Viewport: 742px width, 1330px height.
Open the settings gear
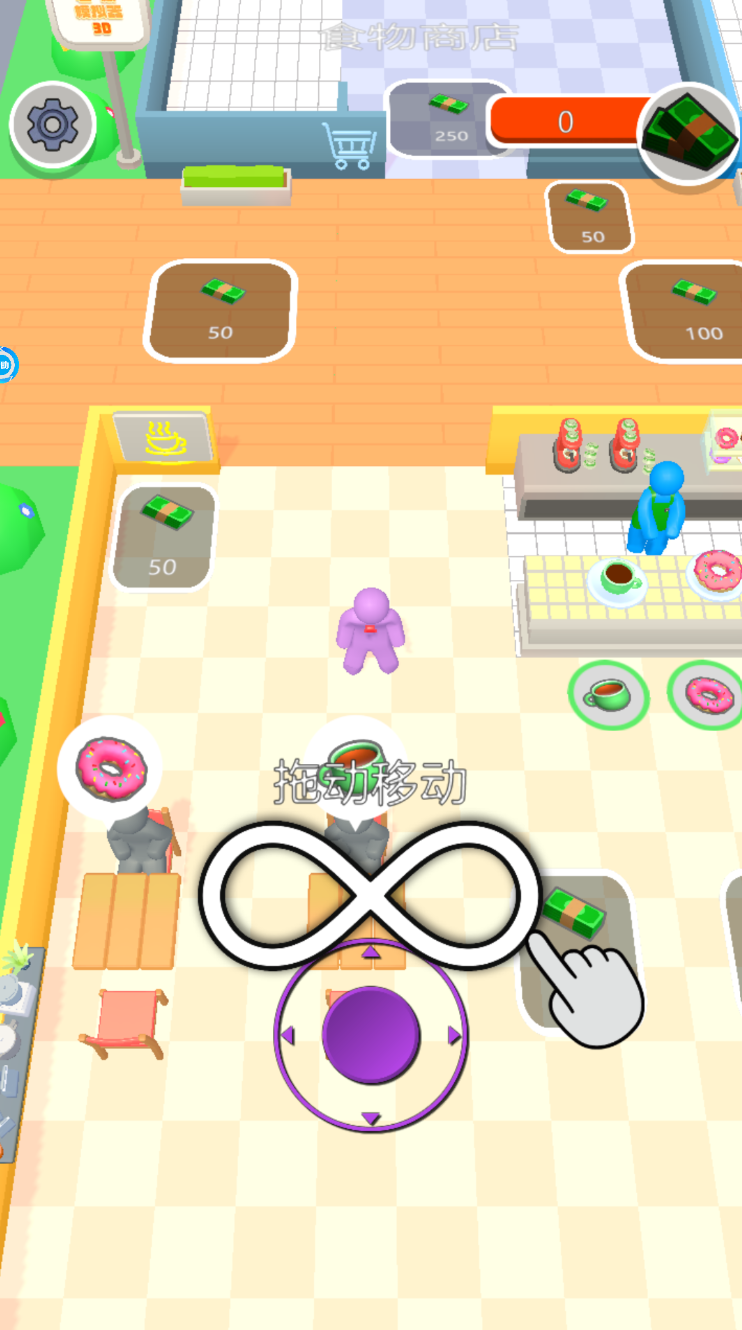[x=52, y=124]
